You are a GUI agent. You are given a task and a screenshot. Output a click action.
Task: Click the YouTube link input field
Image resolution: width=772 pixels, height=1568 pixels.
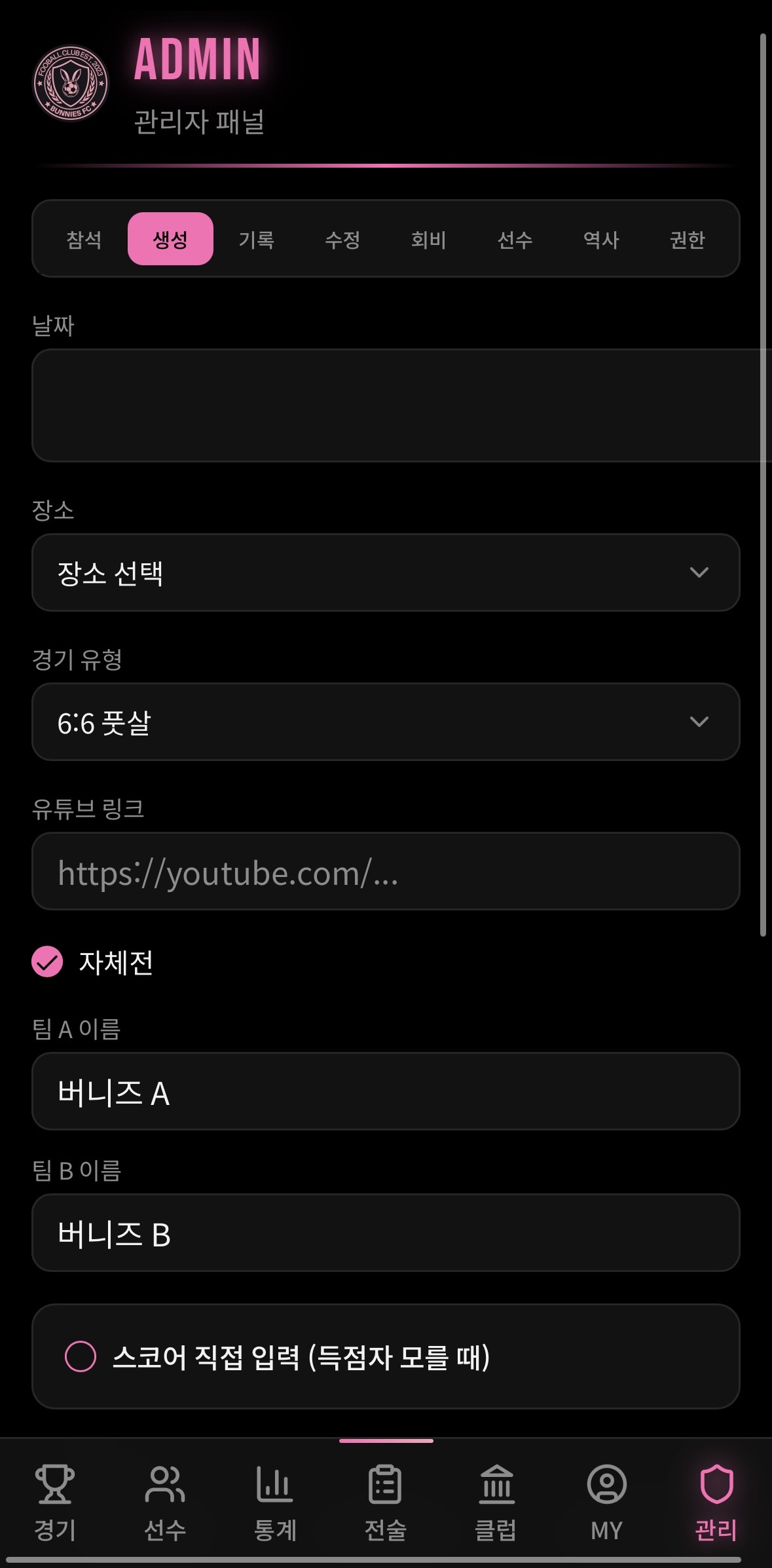386,871
